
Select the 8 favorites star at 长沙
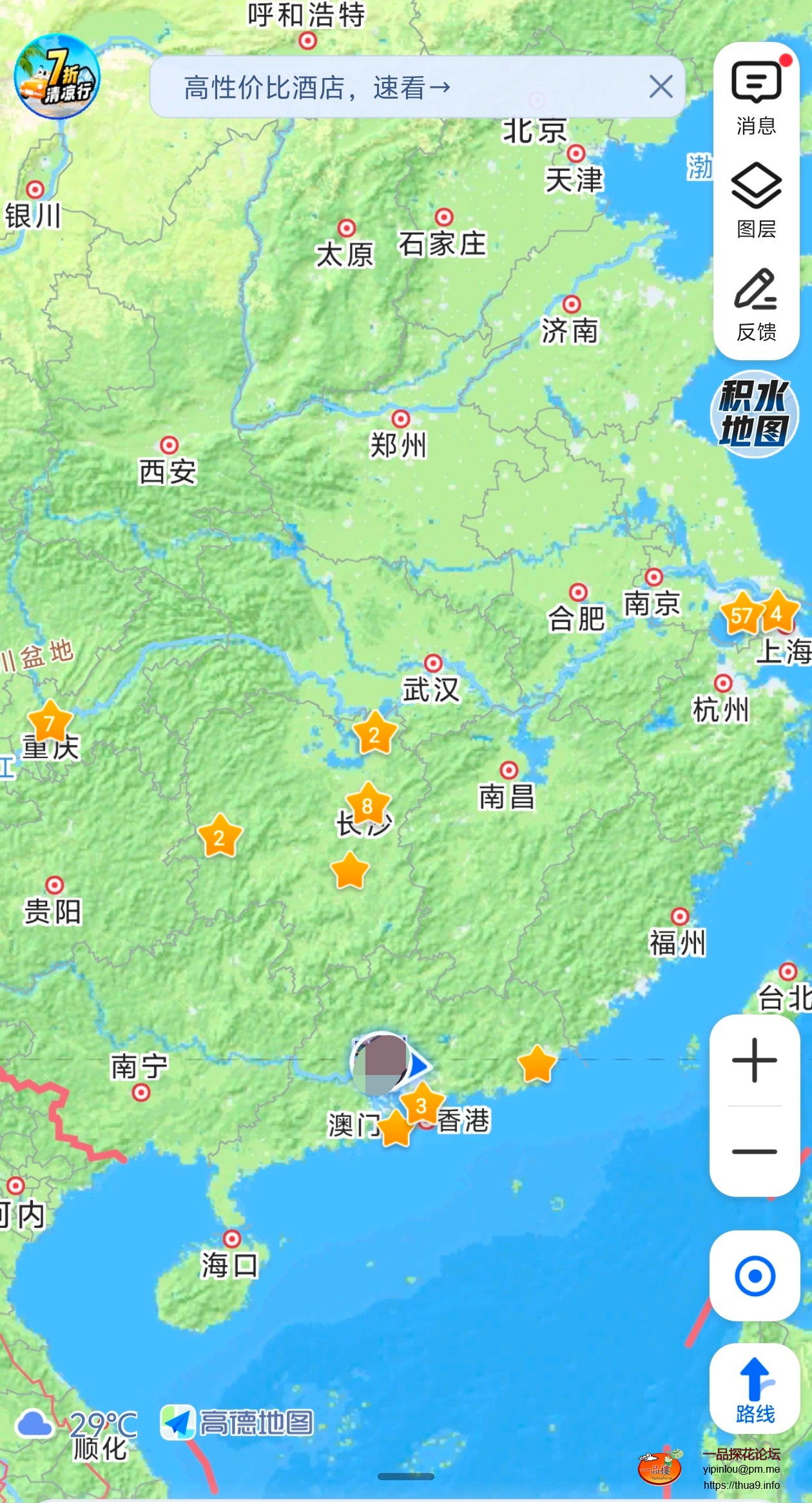[x=367, y=805]
